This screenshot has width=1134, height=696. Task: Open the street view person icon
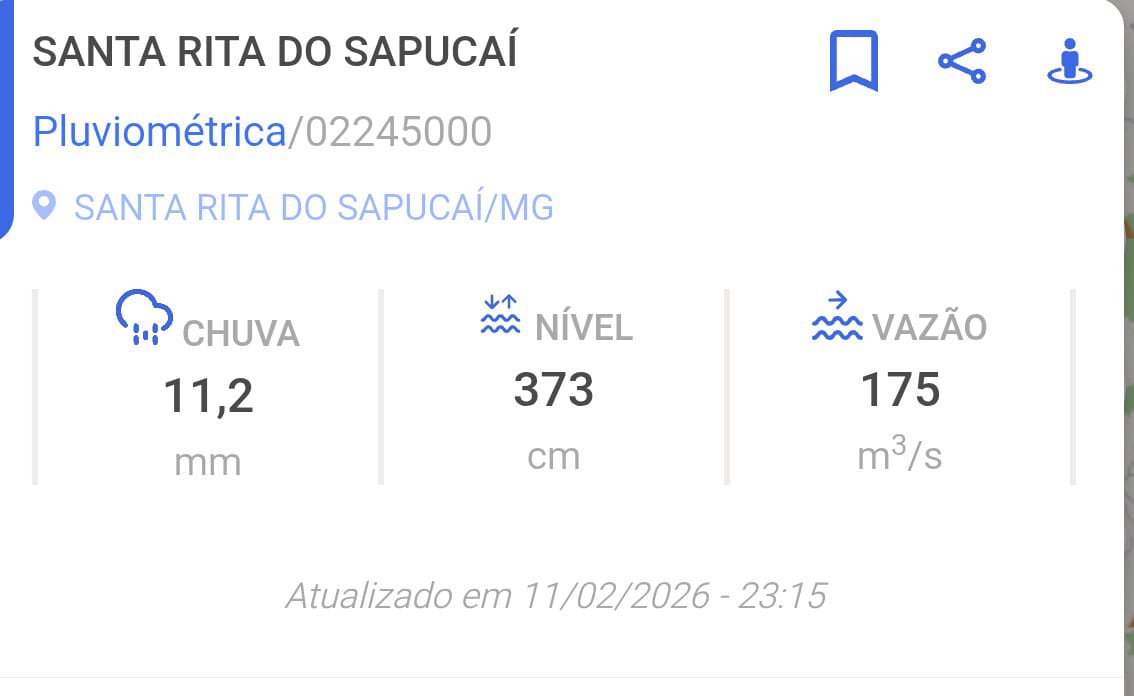pyautogui.click(x=1069, y=61)
